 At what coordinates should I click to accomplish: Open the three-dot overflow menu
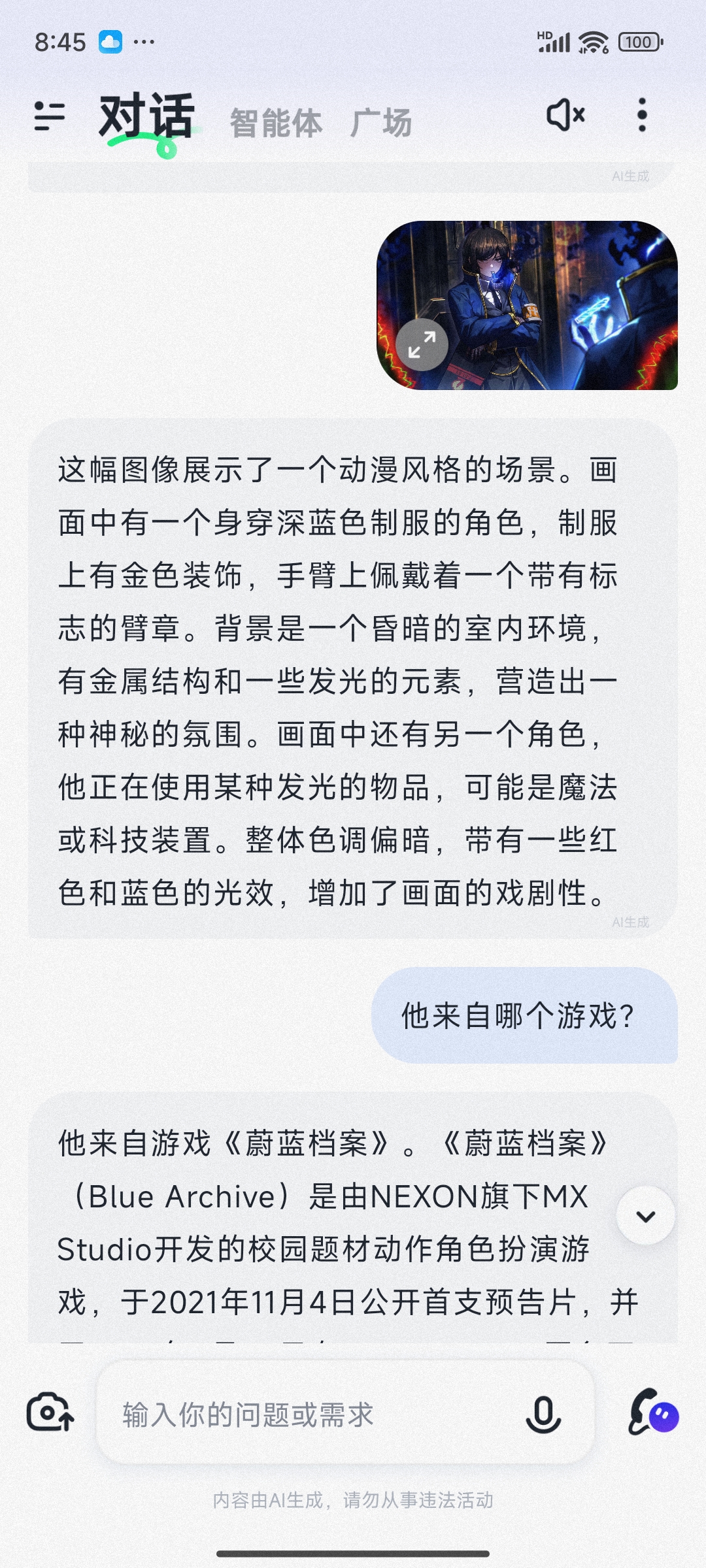(x=642, y=116)
